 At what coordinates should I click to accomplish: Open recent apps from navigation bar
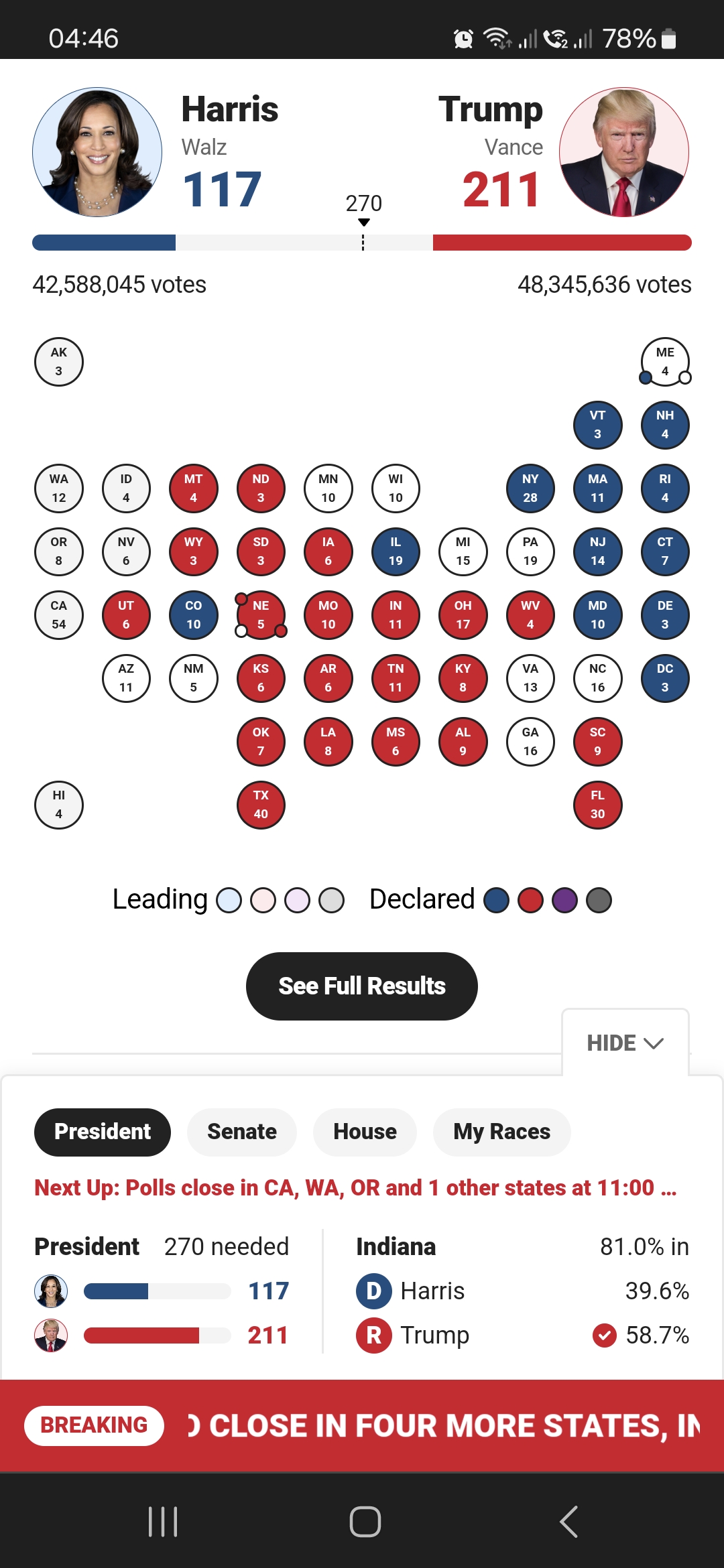click(163, 1521)
